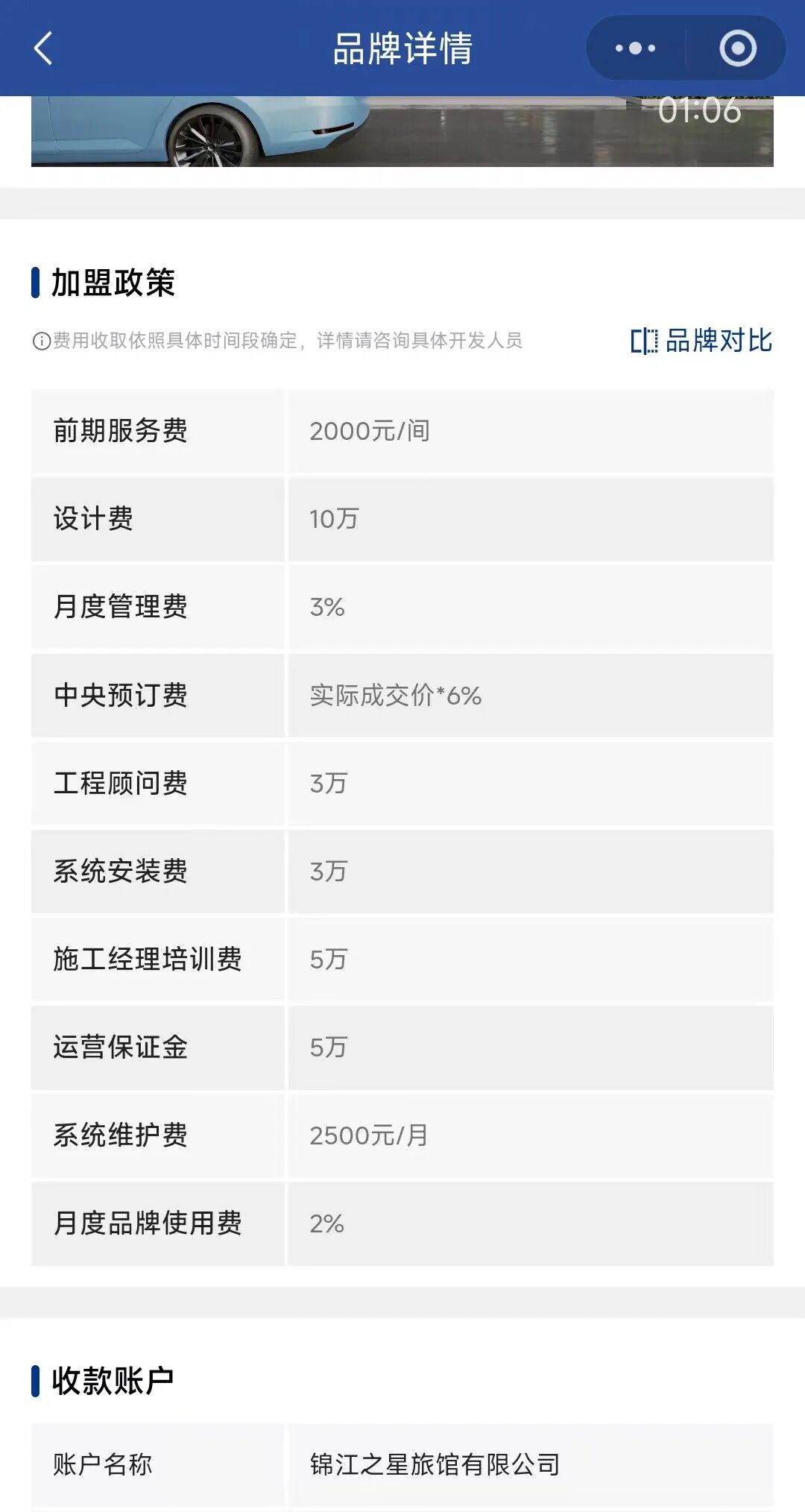The image size is (805, 1512).
Task: Open the mini program more options menu
Action: [x=635, y=48]
